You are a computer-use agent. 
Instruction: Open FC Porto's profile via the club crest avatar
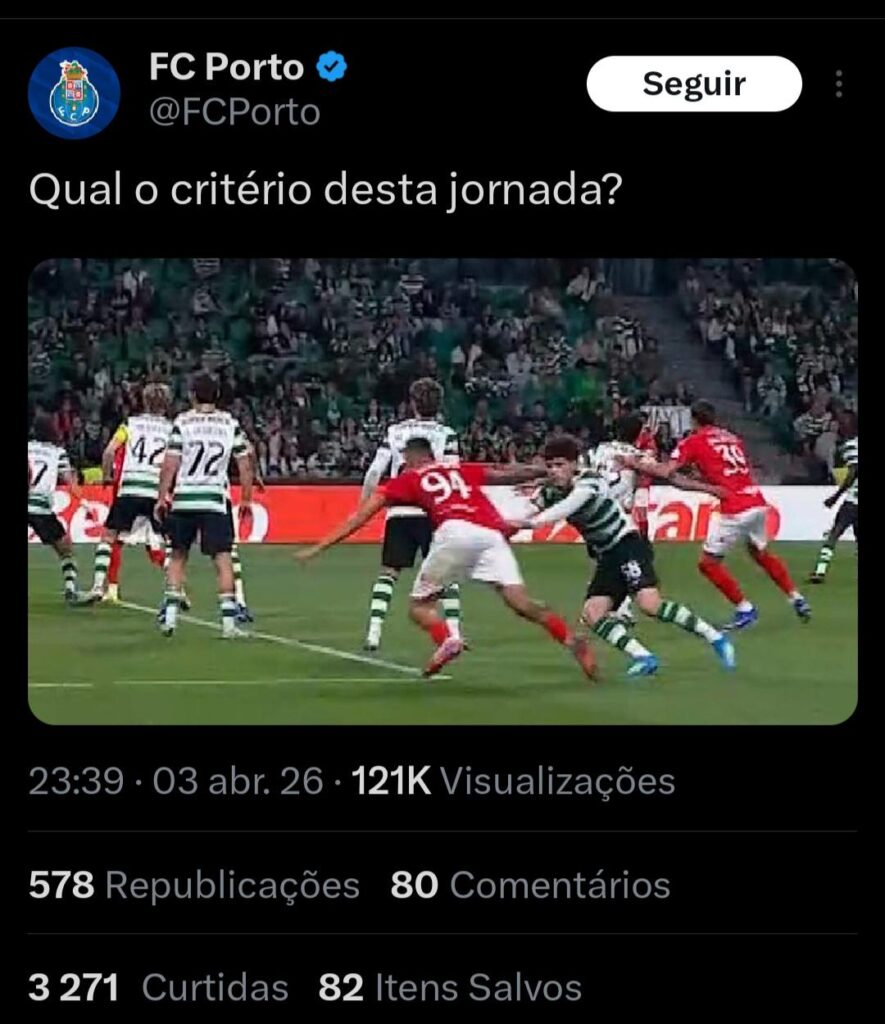click(74, 86)
